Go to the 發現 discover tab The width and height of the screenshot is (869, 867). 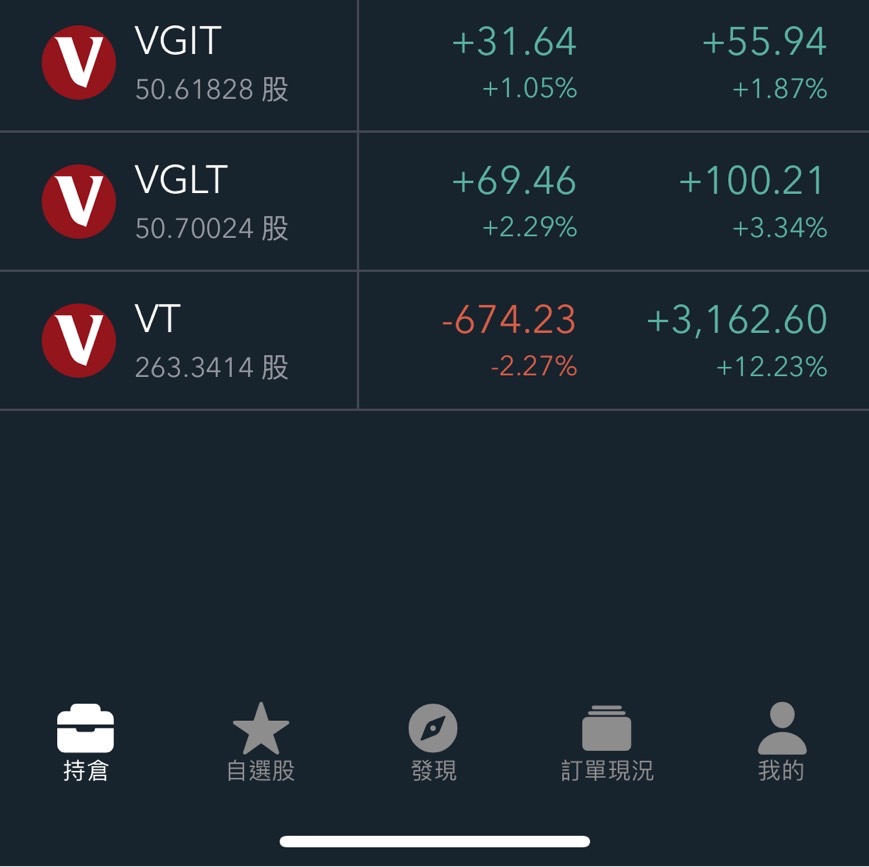pos(433,743)
